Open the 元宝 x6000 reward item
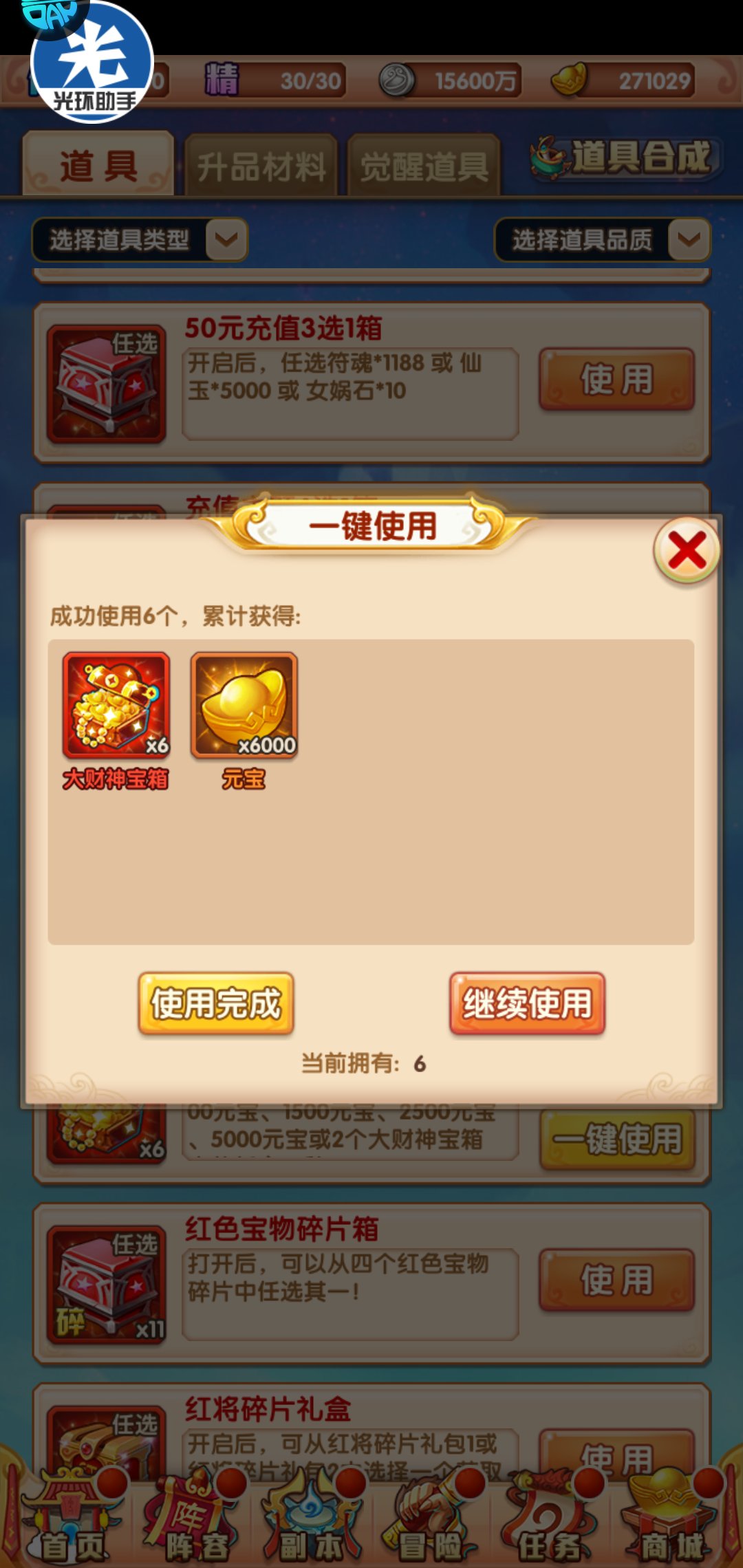Image resolution: width=743 pixels, height=1568 pixels. 244,706
